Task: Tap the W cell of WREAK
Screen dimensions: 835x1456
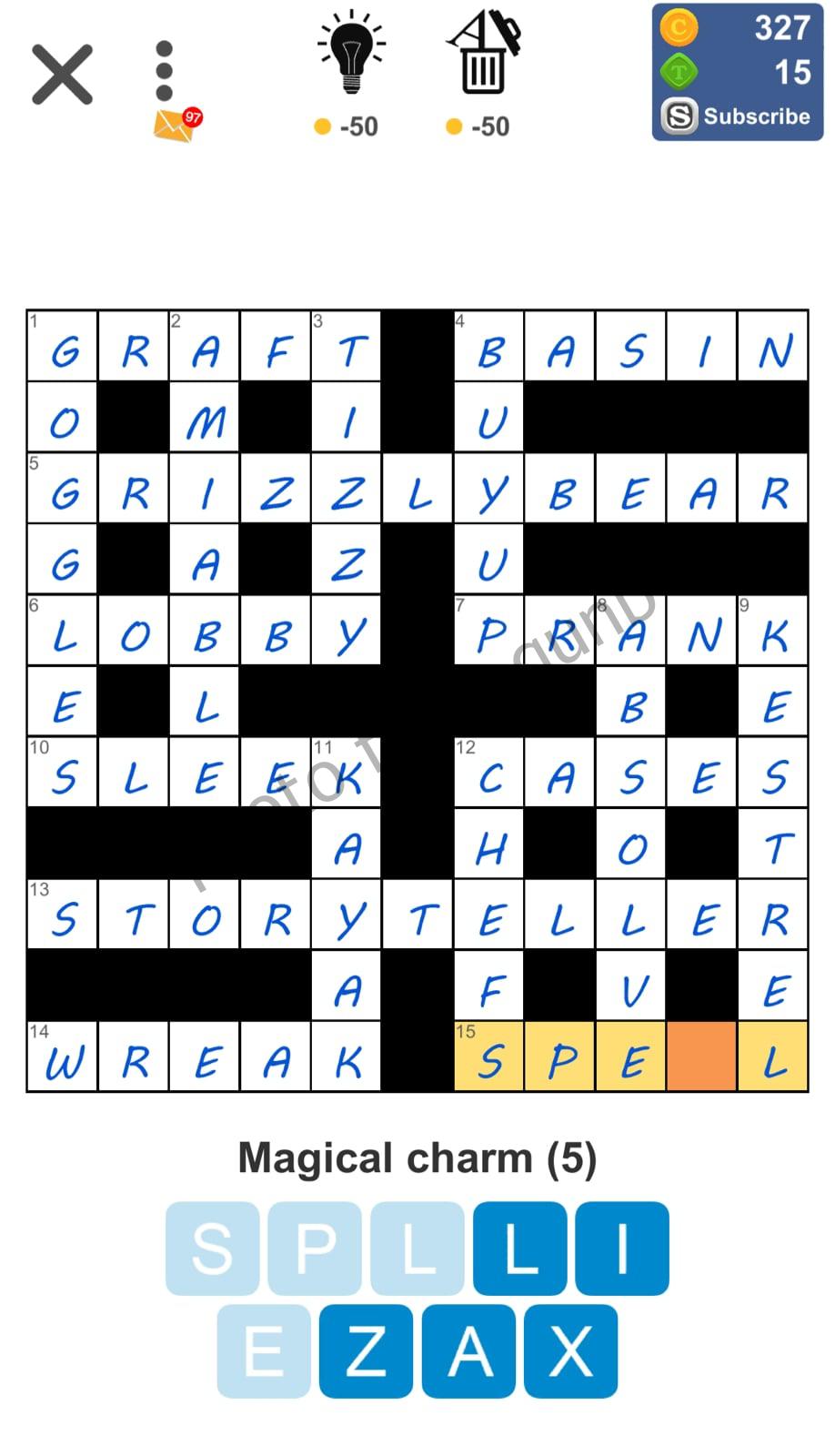Action: point(63,1057)
